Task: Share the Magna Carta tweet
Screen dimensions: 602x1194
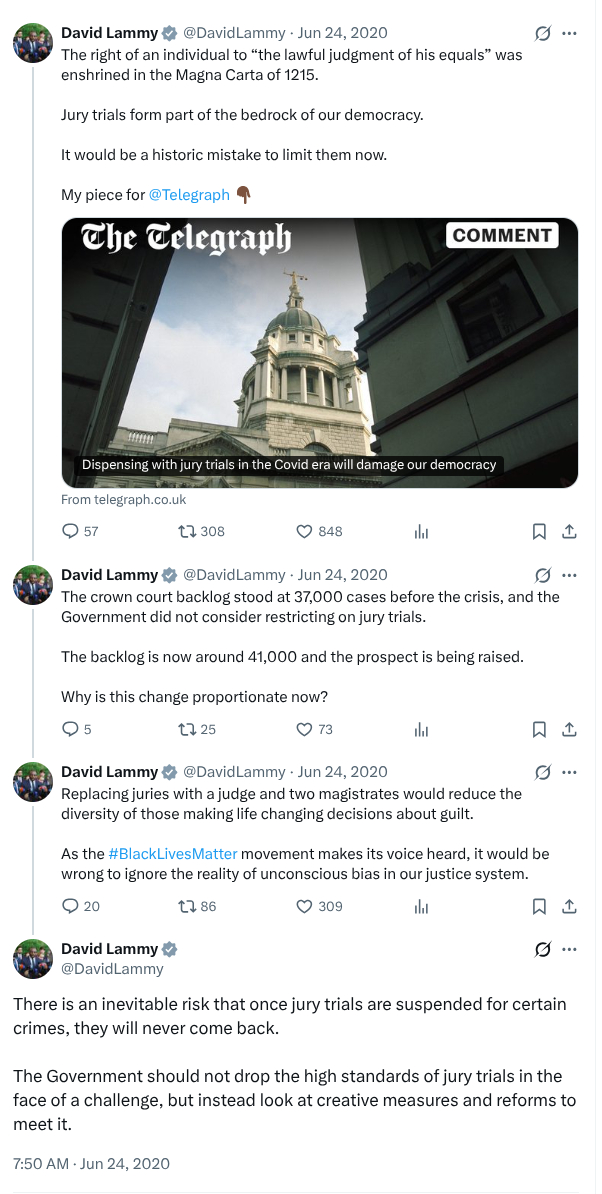Action: (x=569, y=531)
